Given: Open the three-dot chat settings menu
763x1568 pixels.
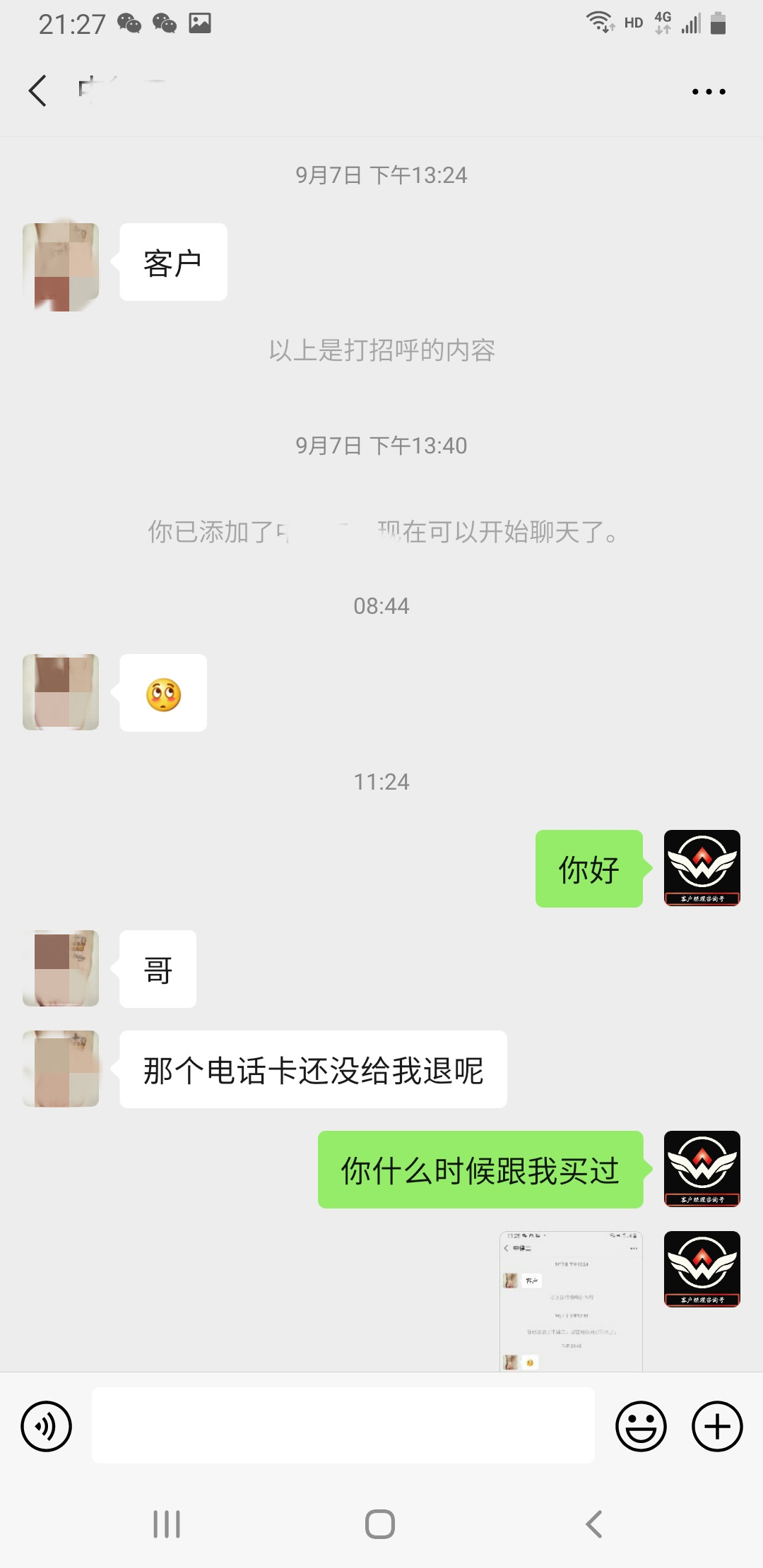Looking at the screenshot, I should 709,90.
